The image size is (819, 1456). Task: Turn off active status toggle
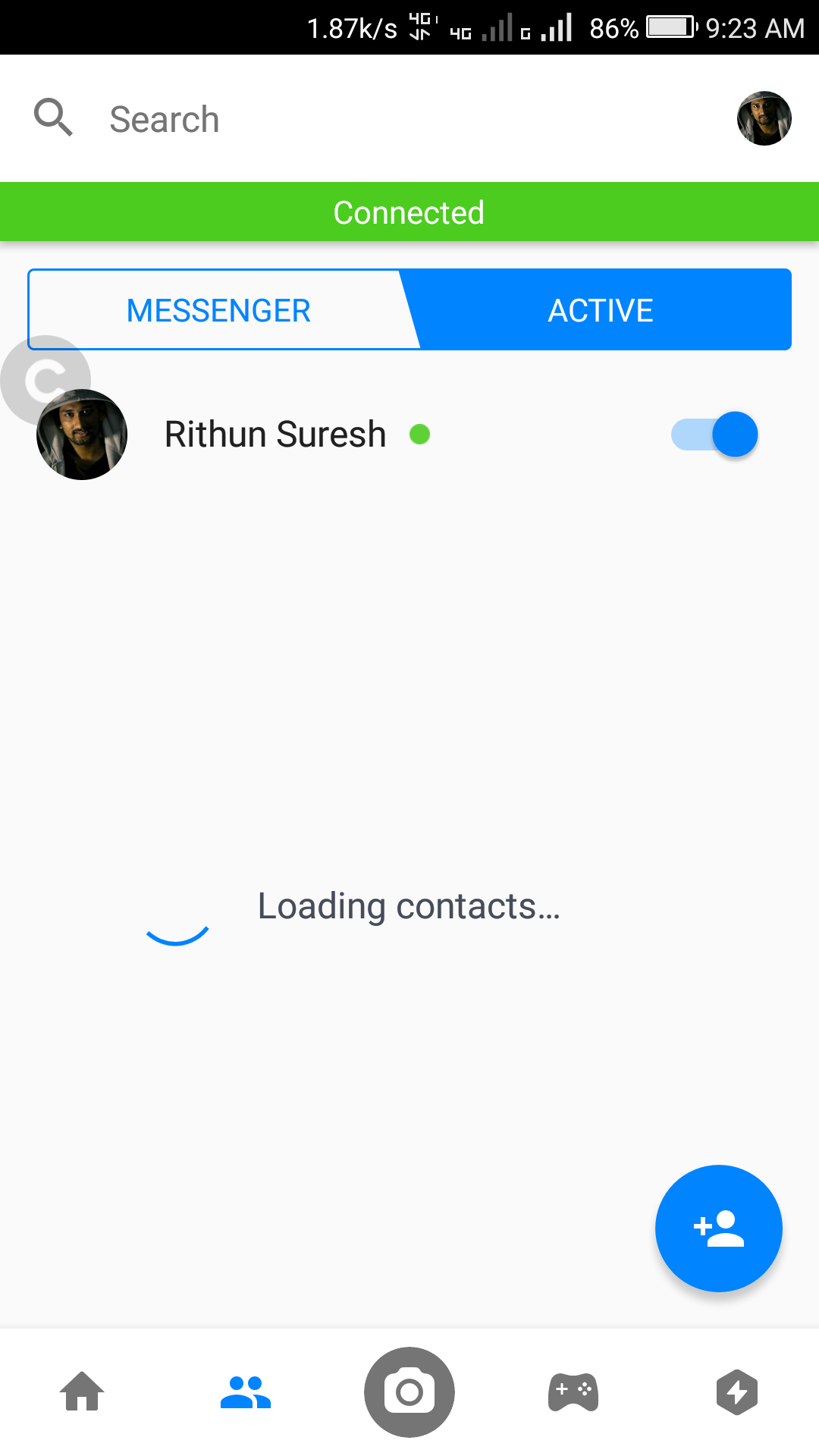714,435
